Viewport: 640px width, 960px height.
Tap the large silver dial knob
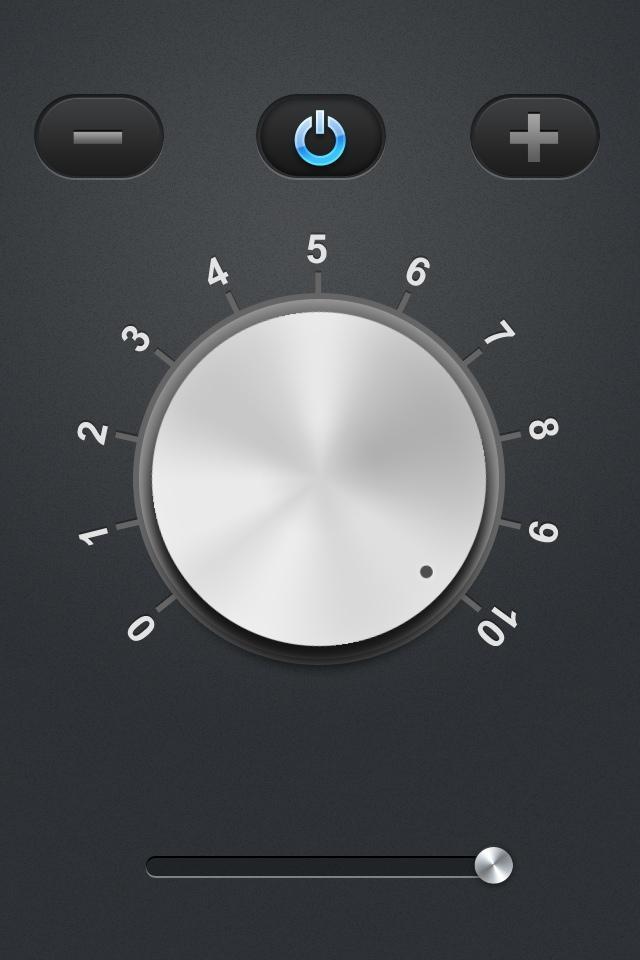(318, 479)
